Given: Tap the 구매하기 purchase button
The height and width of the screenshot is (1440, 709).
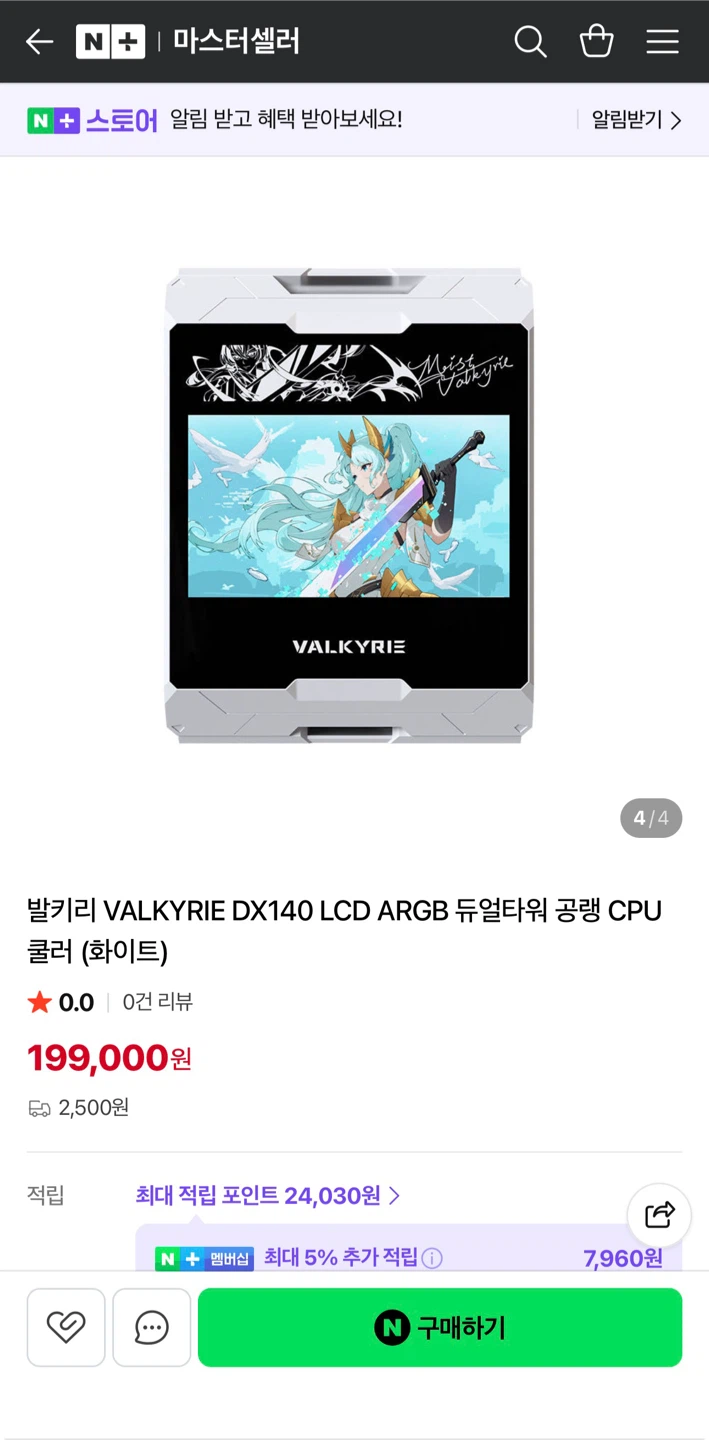Looking at the screenshot, I should [x=440, y=1327].
